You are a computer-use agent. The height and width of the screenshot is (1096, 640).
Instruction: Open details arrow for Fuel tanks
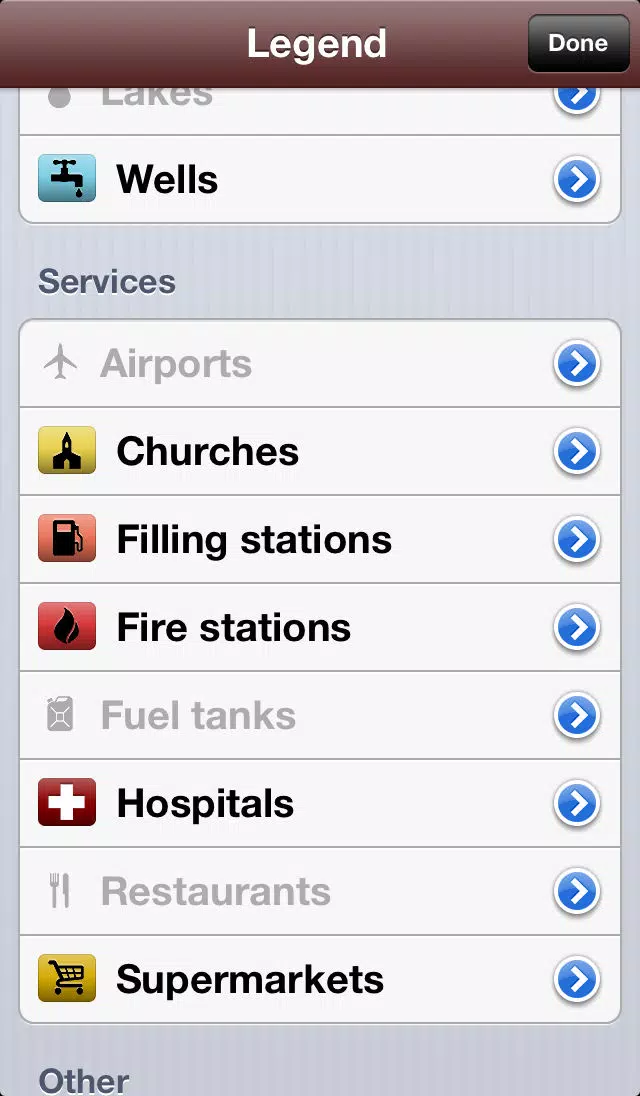coord(577,716)
